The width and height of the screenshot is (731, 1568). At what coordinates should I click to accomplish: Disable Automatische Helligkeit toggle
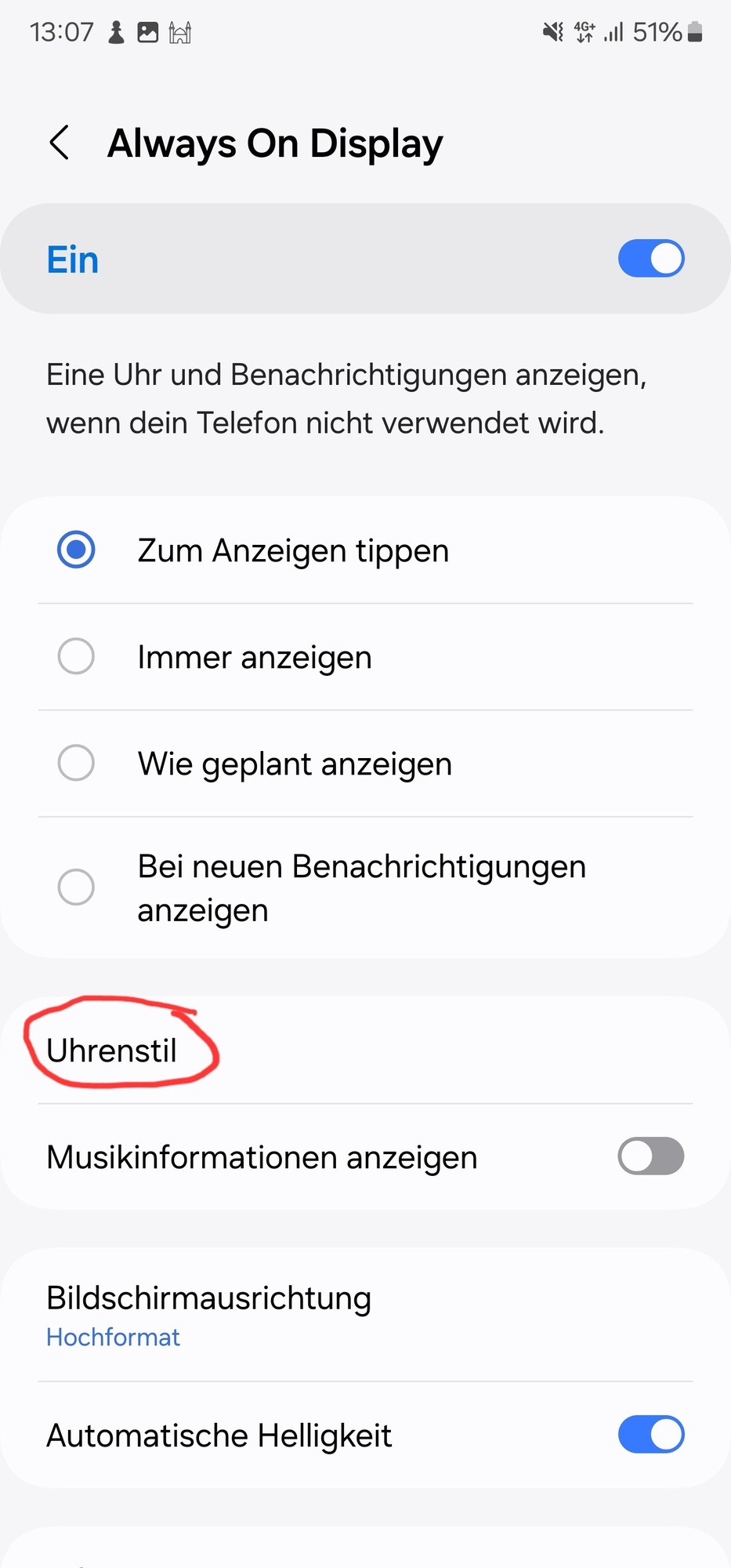click(650, 1435)
